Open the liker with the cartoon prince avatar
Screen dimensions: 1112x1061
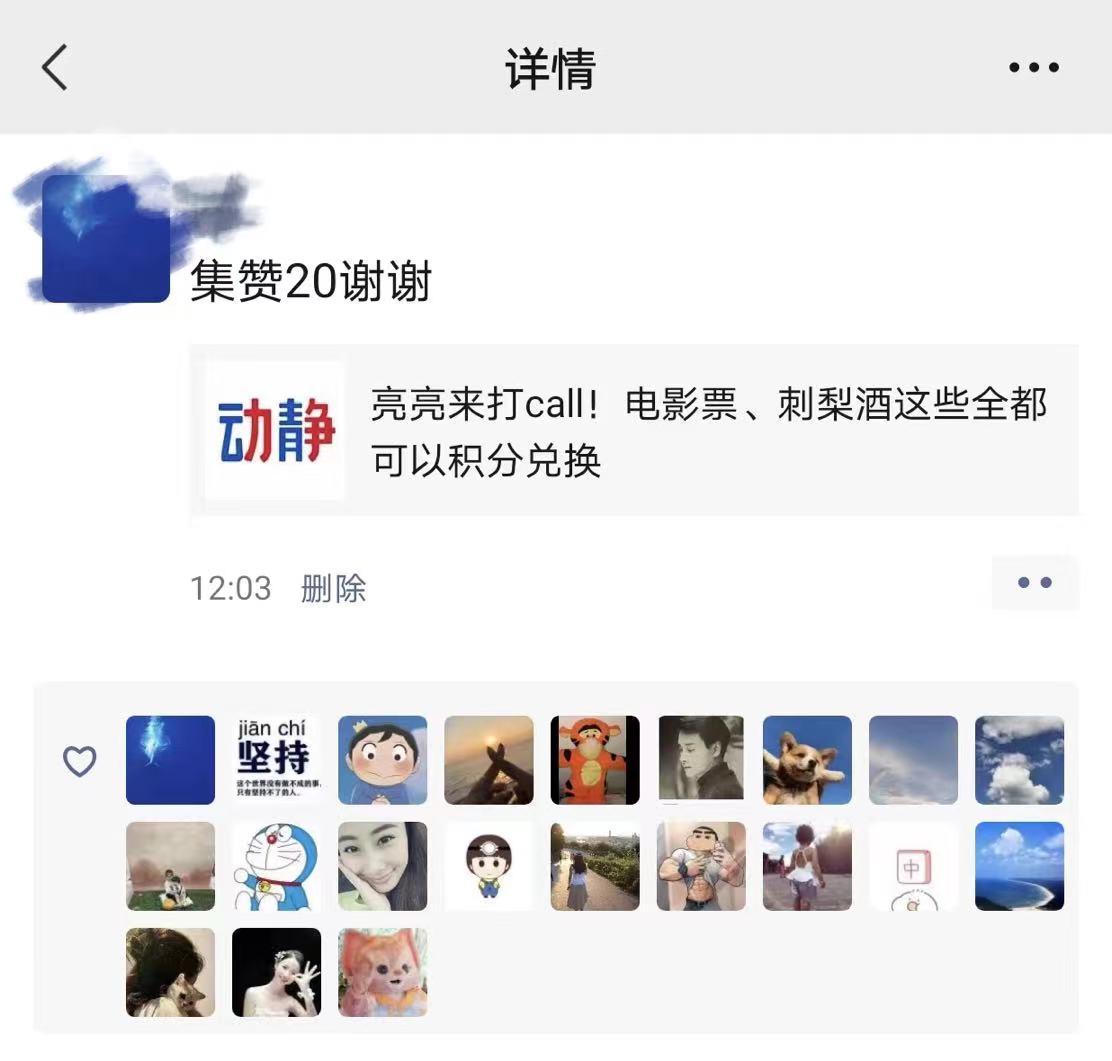[x=382, y=760]
